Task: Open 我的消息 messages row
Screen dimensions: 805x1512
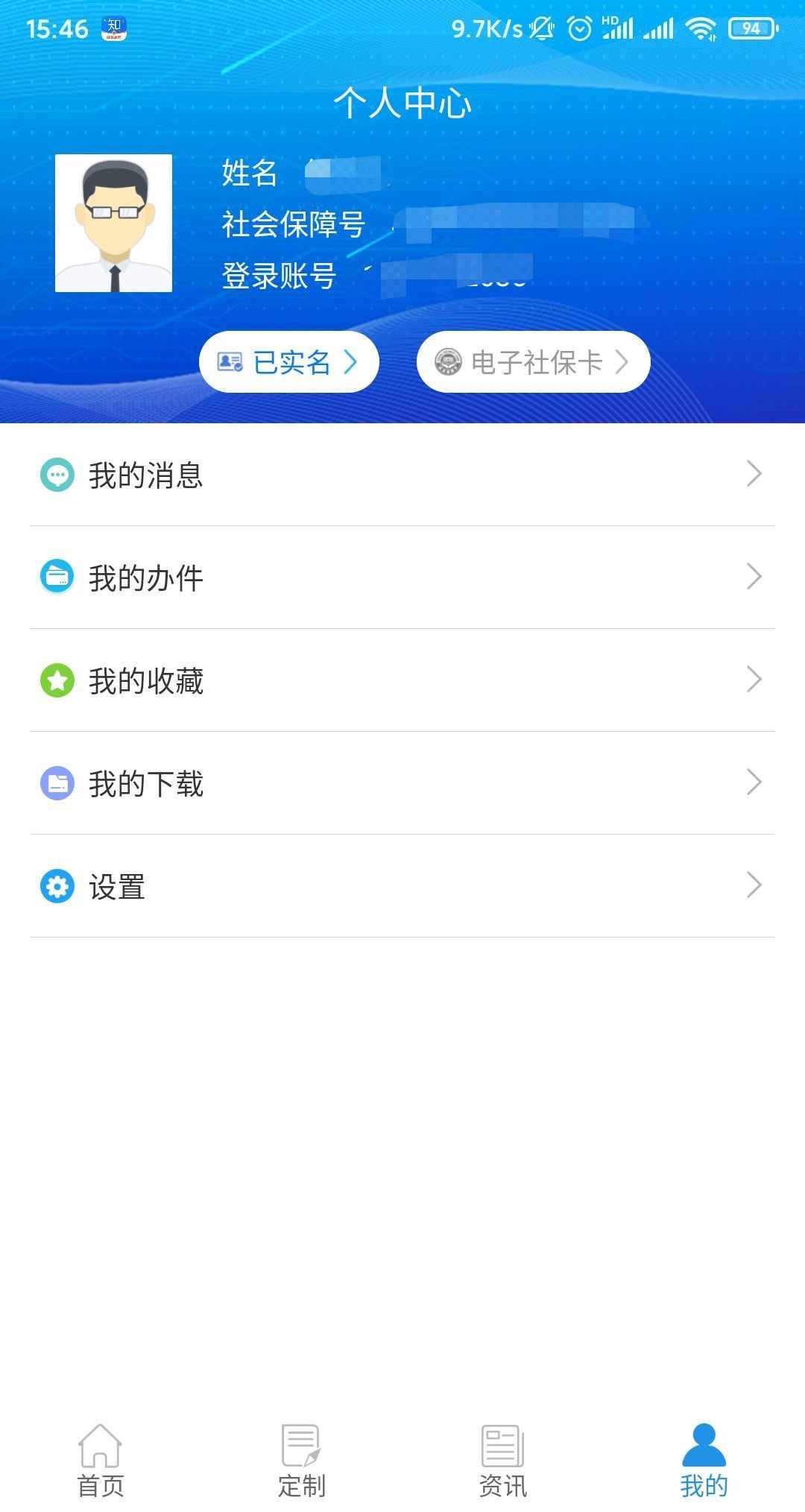Action: tap(402, 475)
